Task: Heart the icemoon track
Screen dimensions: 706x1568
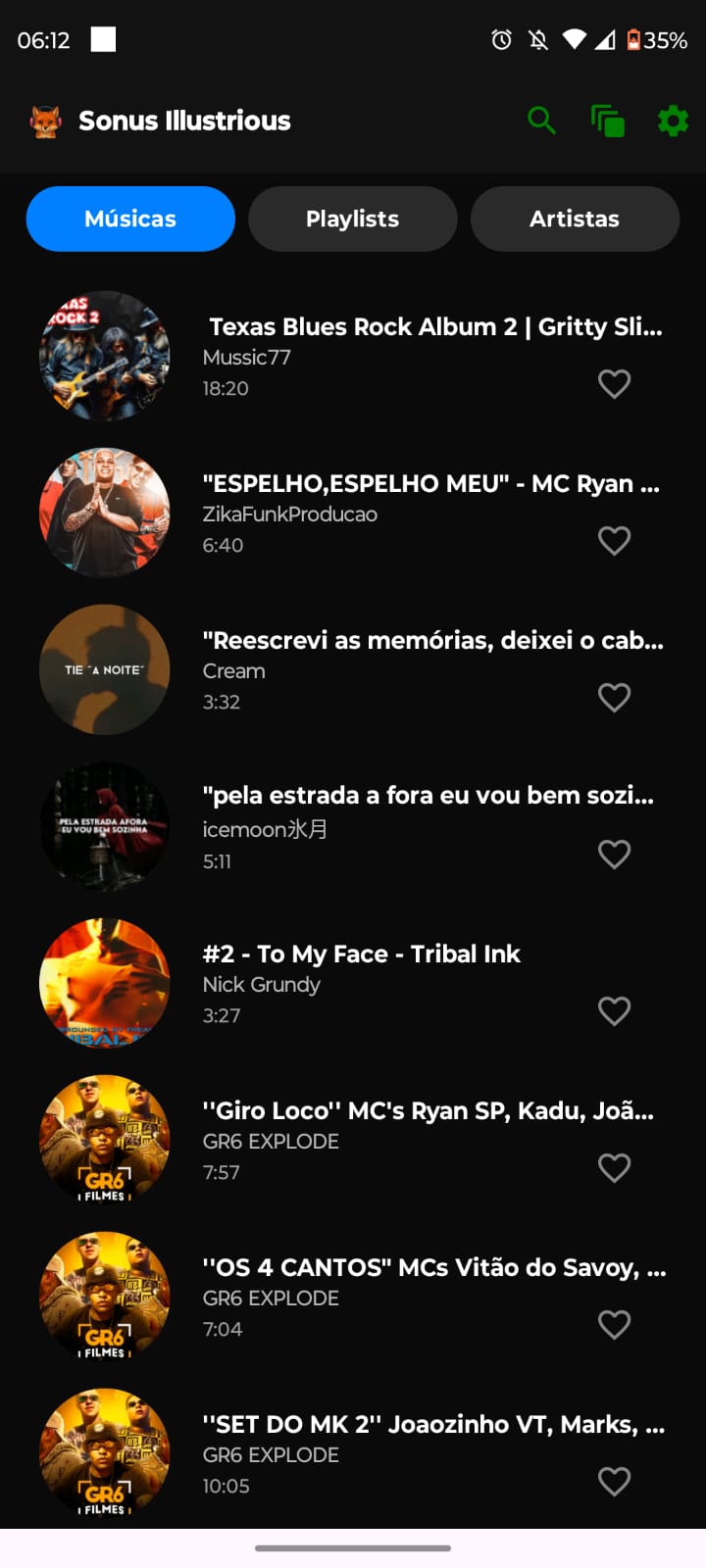Action: tap(614, 854)
